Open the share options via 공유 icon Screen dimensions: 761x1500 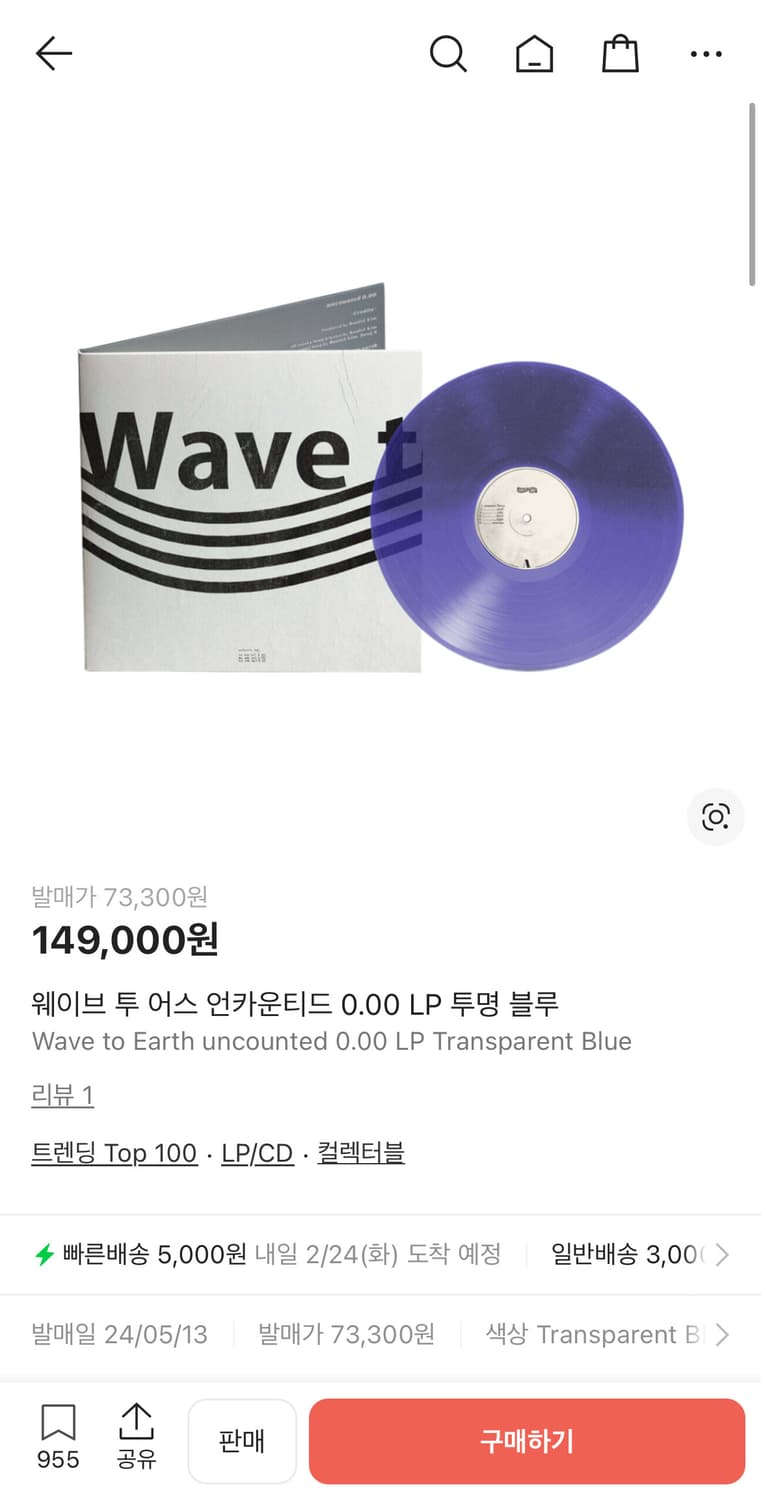[136, 1440]
